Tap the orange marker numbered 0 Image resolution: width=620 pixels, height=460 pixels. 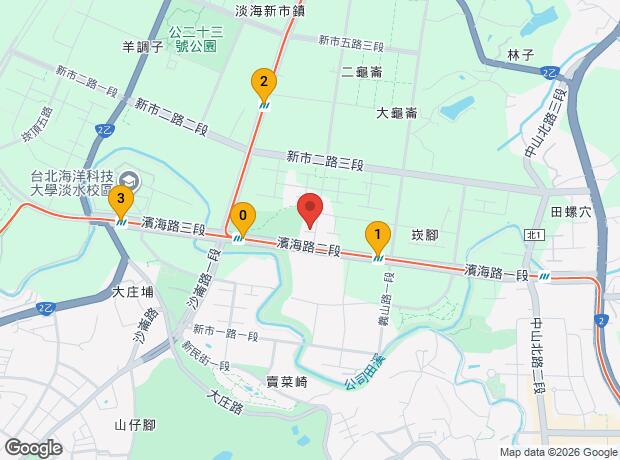[242, 216]
